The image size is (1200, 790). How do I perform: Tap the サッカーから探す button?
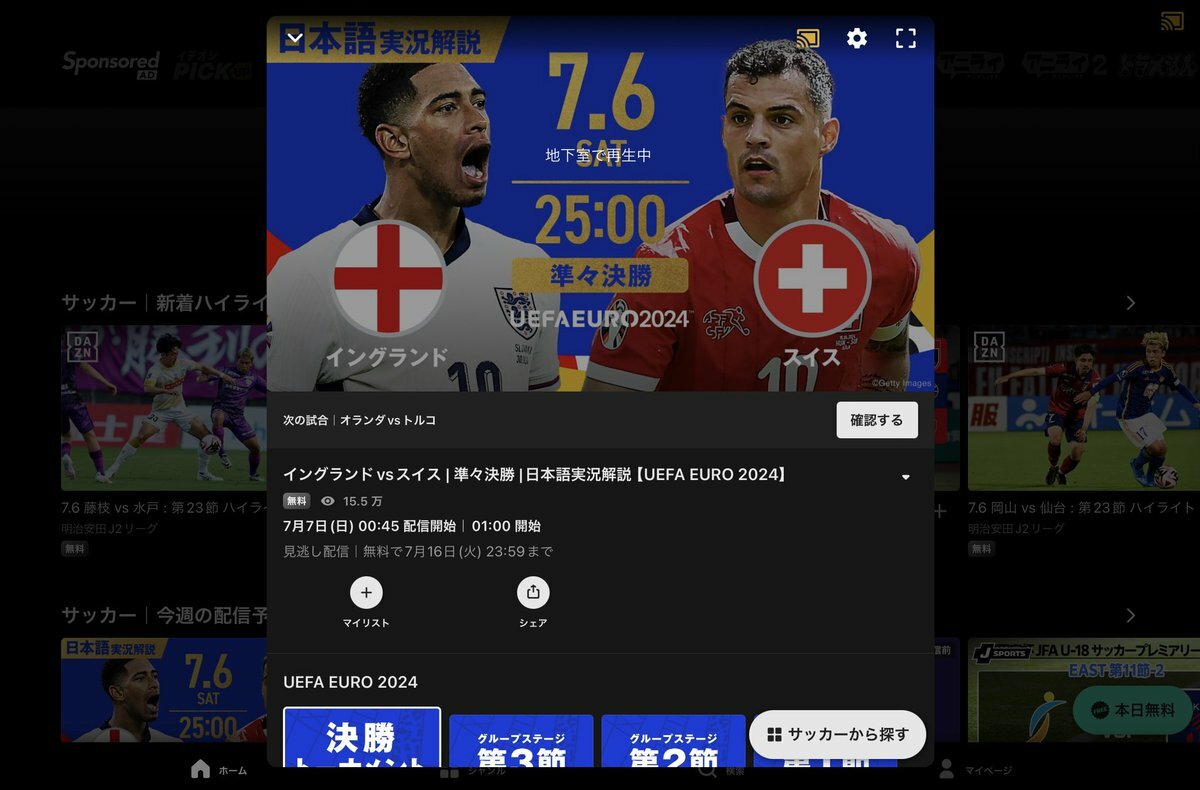[837, 735]
